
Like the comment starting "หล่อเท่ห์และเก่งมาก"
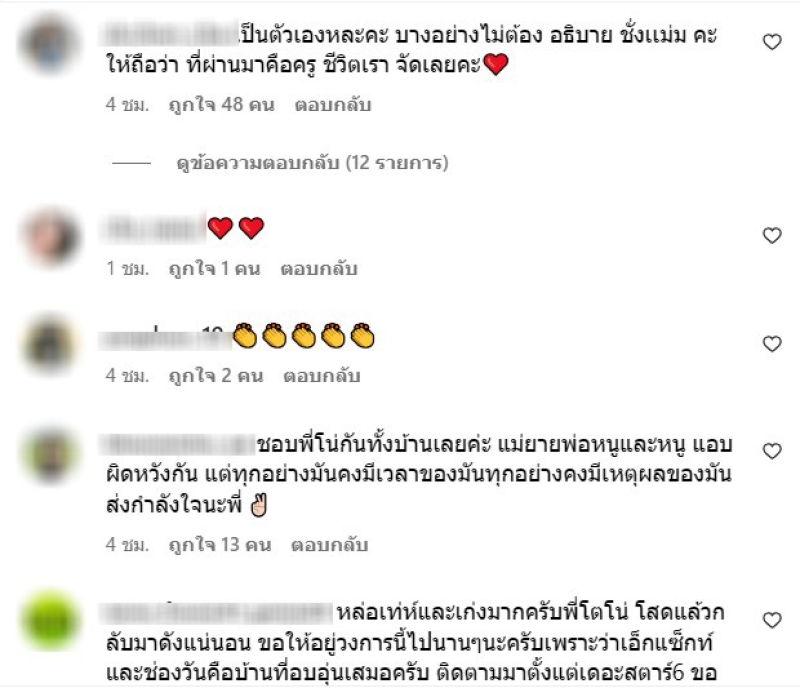pos(771,620)
